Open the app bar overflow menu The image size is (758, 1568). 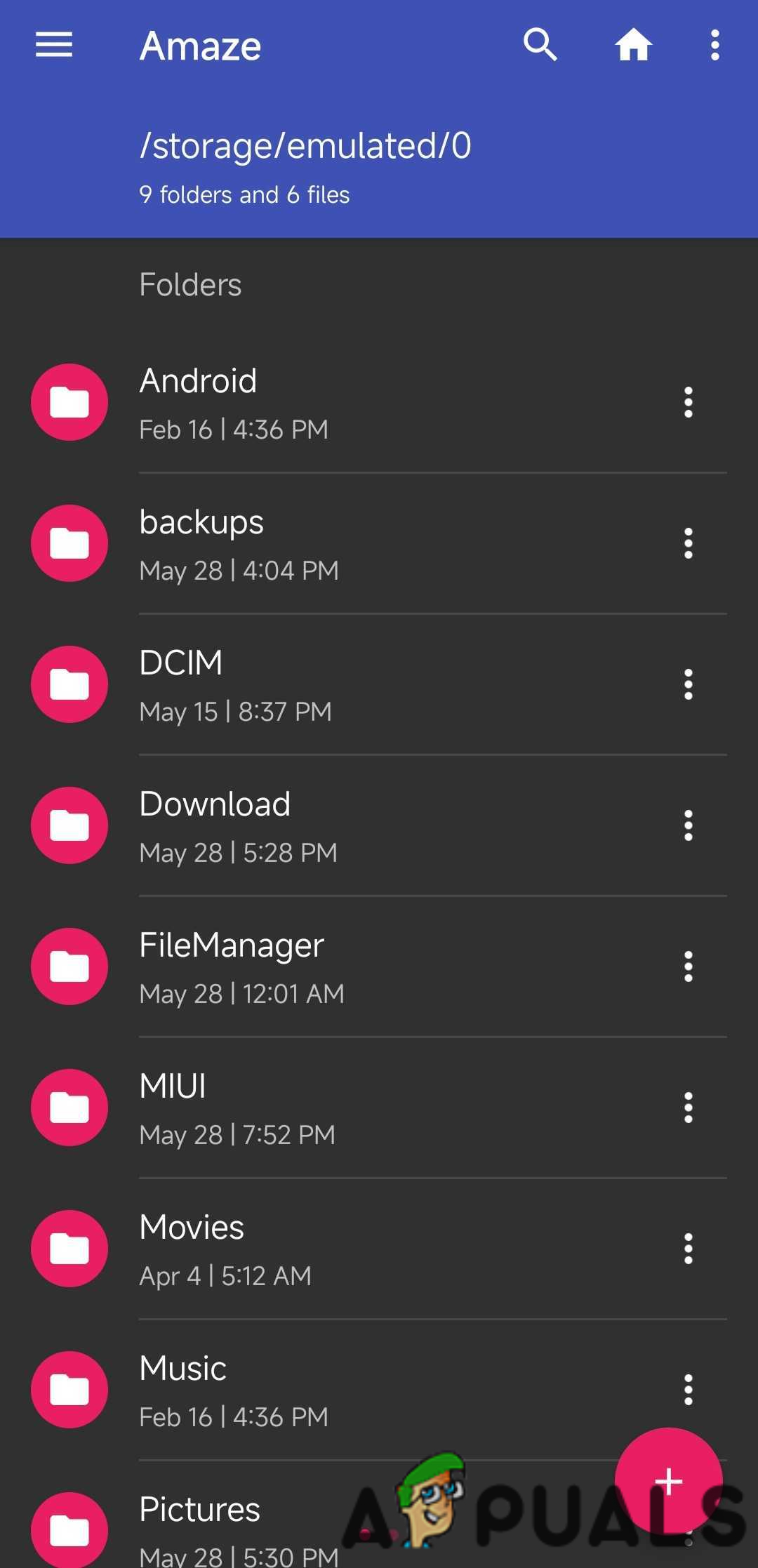[x=714, y=46]
